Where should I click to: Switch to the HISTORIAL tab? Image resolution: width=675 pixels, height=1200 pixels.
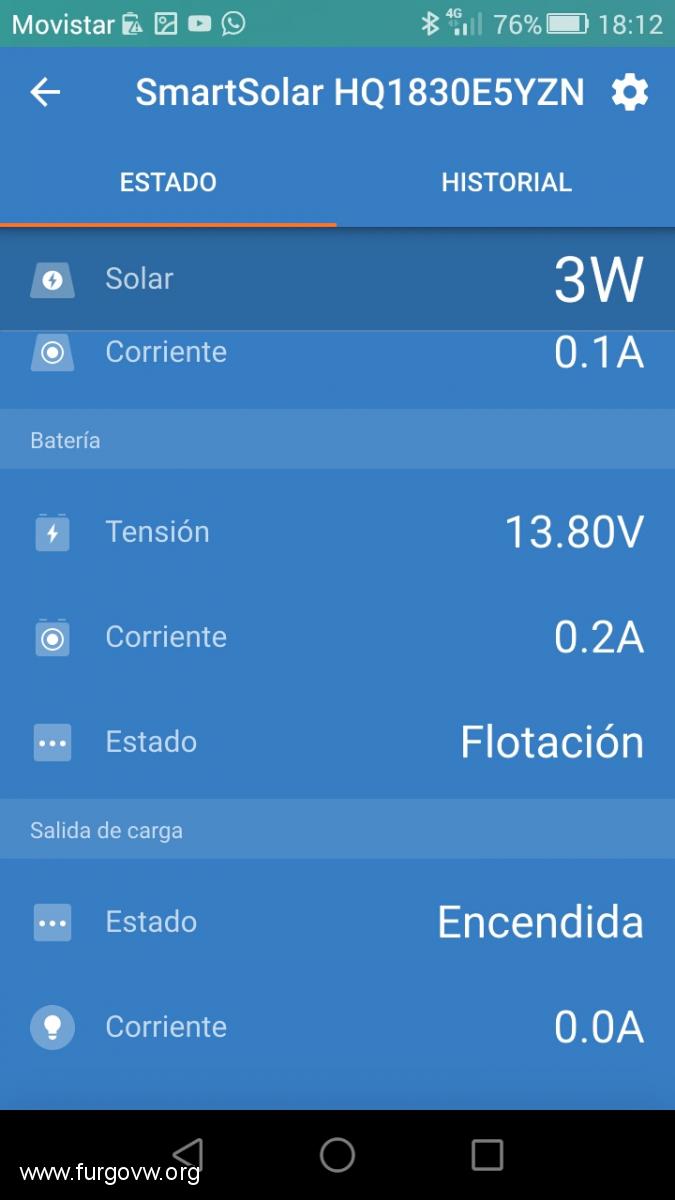(506, 182)
